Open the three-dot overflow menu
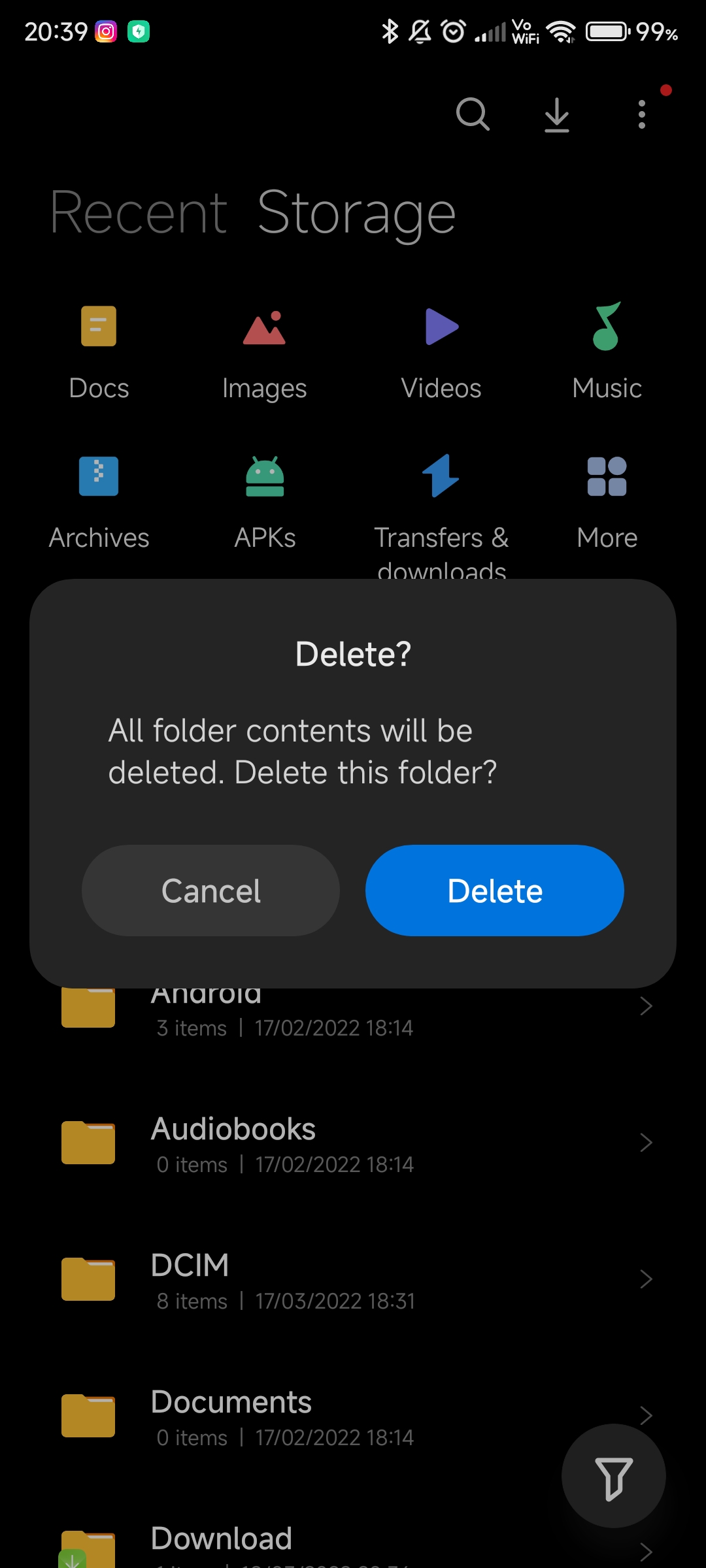Image resolution: width=706 pixels, height=1568 pixels. pos(642,114)
